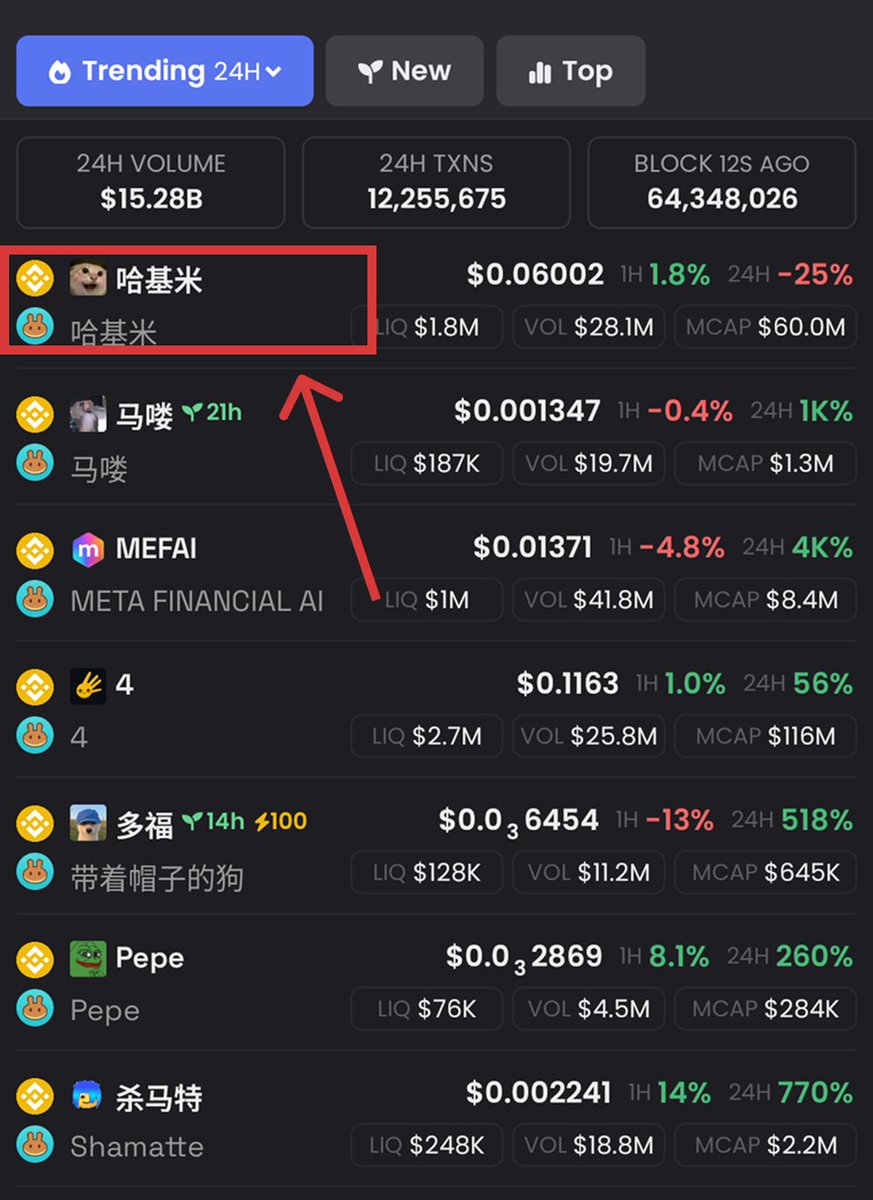Open the 多福 token row

click(x=145, y=823)
